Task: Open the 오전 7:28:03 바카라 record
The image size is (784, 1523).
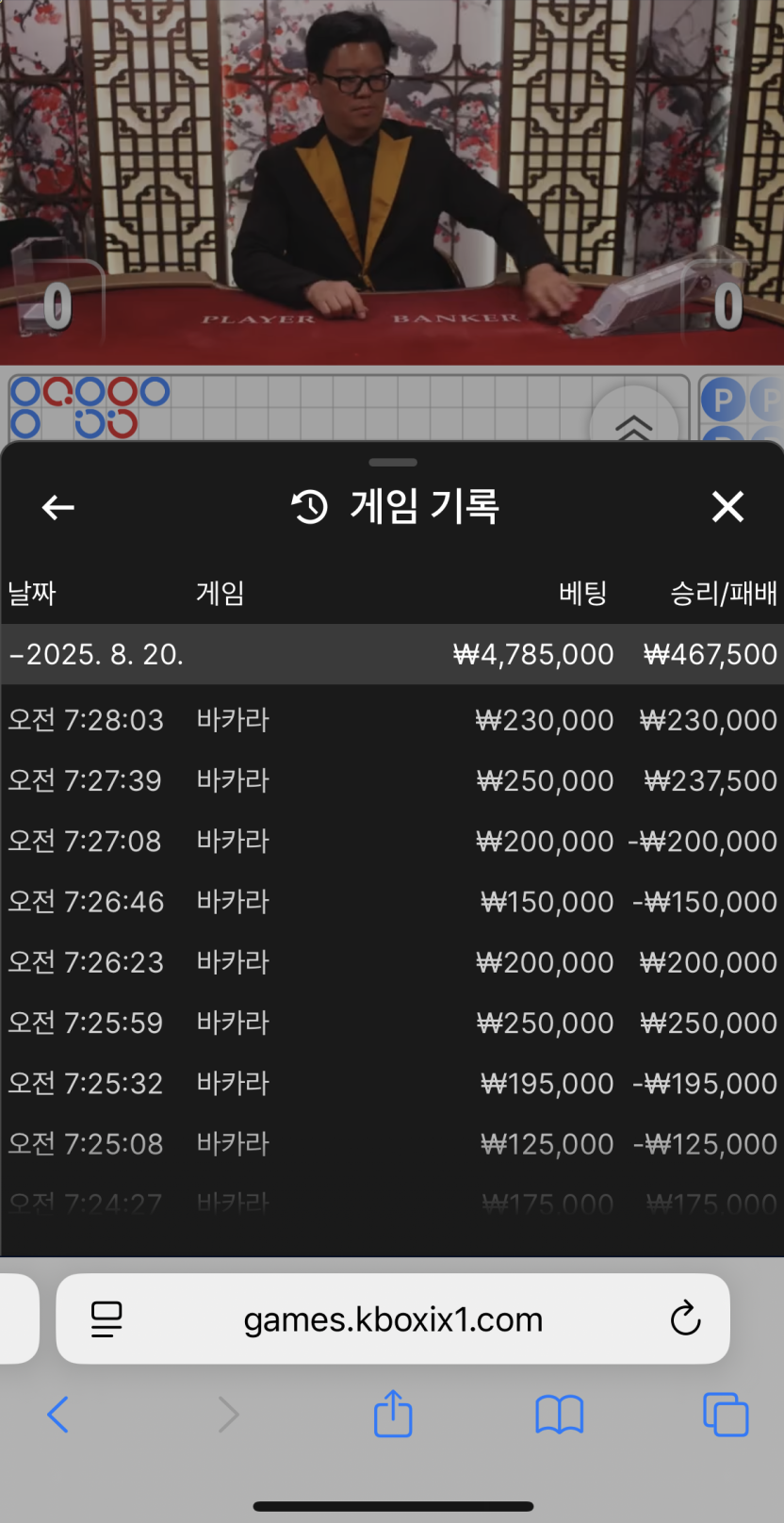Action: [x=392, y=720]
